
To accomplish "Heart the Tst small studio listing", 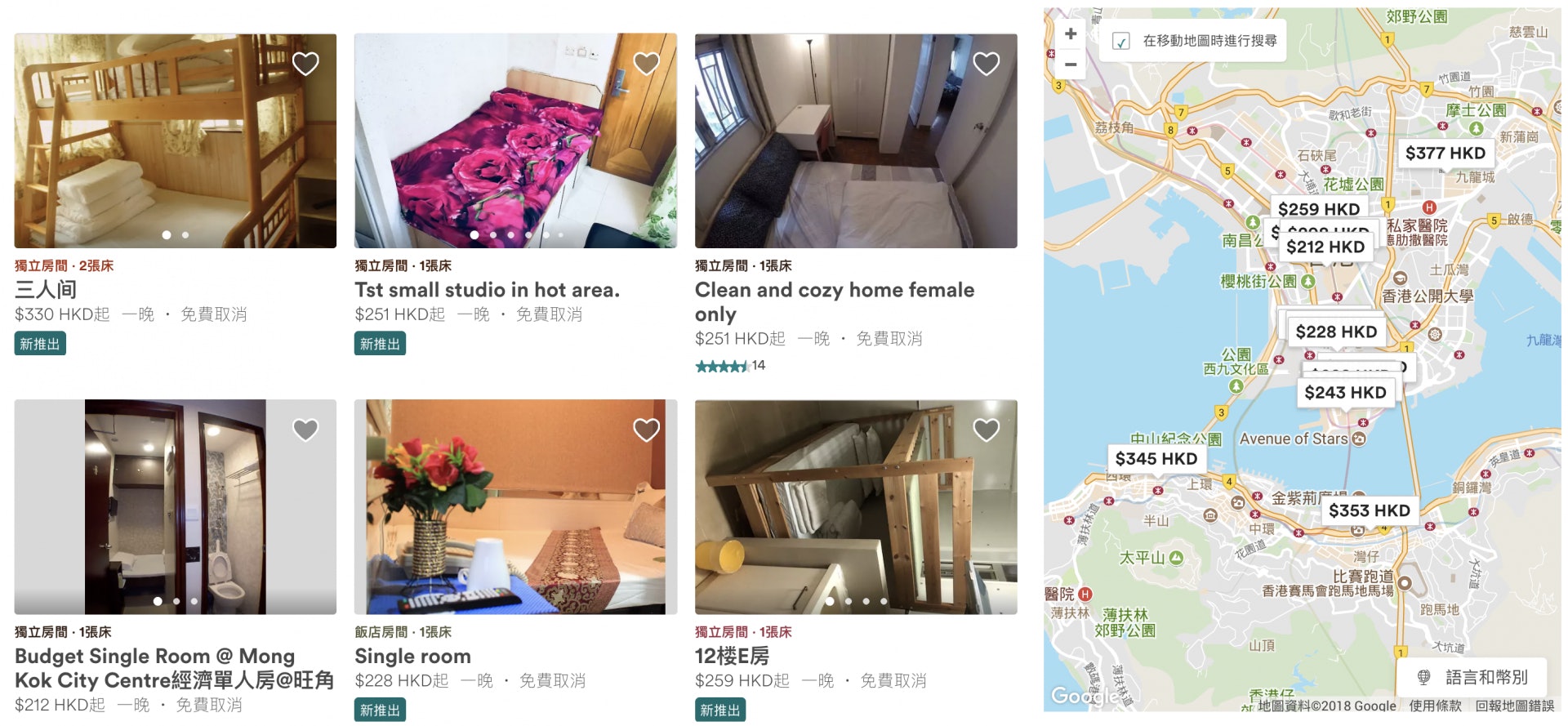I will point(646,64).
